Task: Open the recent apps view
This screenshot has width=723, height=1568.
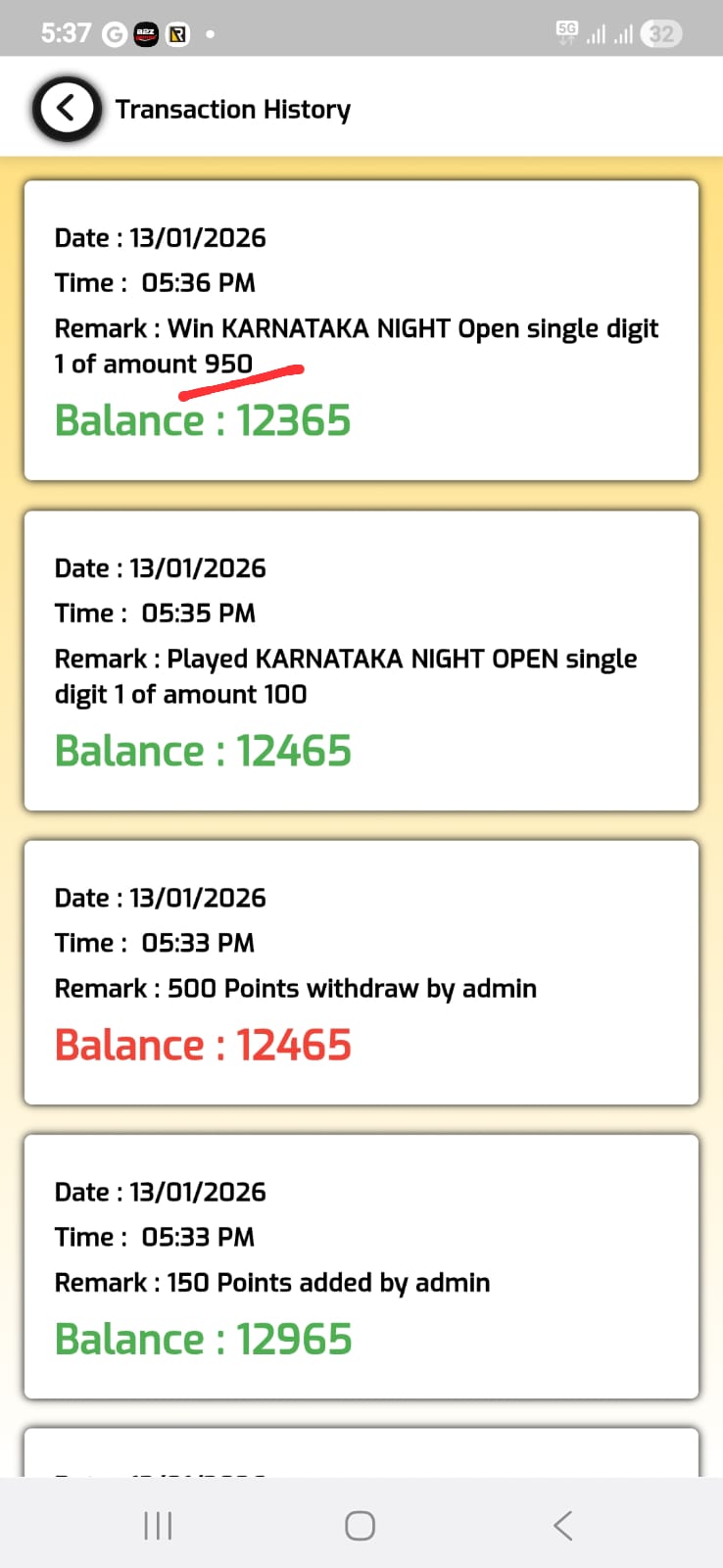Action: (158, 1525)
